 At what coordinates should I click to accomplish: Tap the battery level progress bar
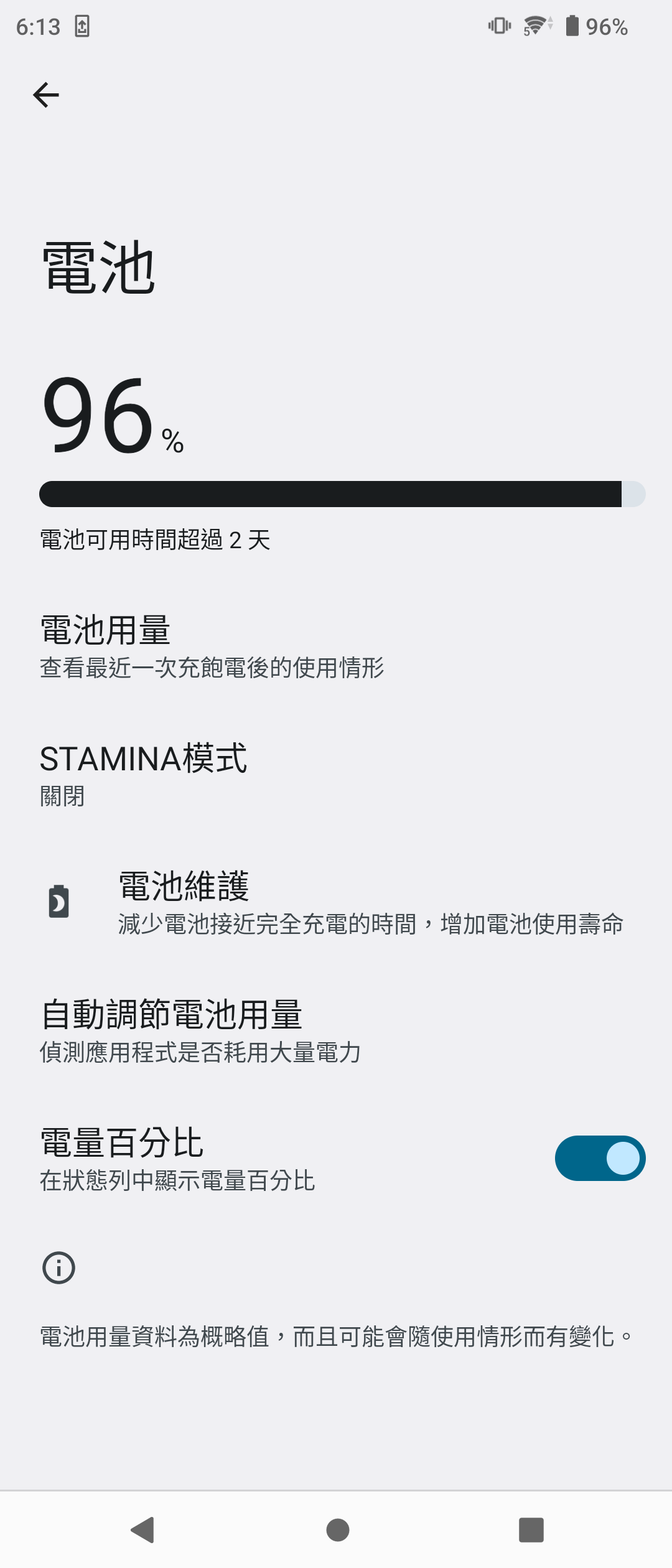336,494
